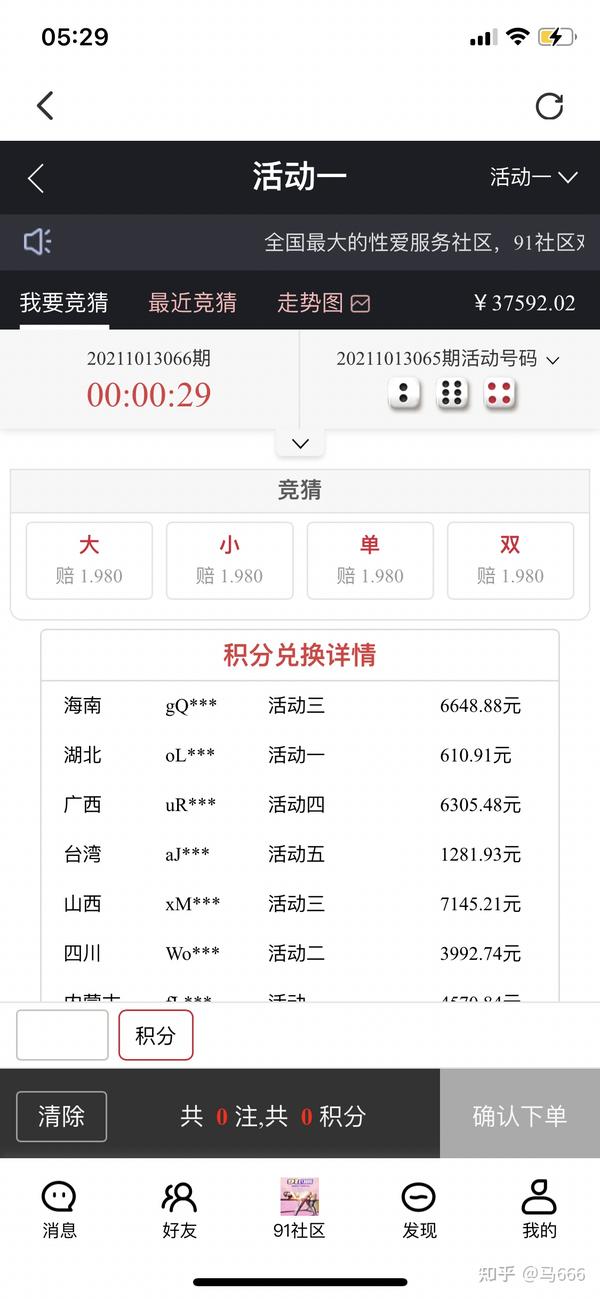Tap the back arrow beside 活动一 title

click(36, 178)
